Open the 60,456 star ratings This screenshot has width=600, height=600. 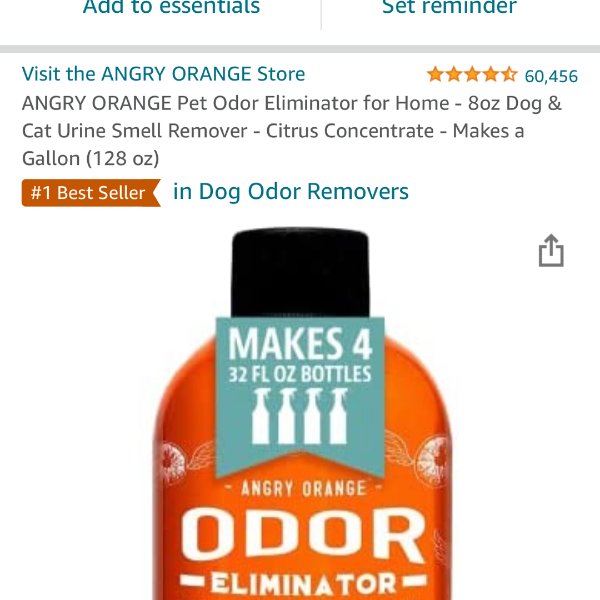pyautogui.click(x=501, y=75)
